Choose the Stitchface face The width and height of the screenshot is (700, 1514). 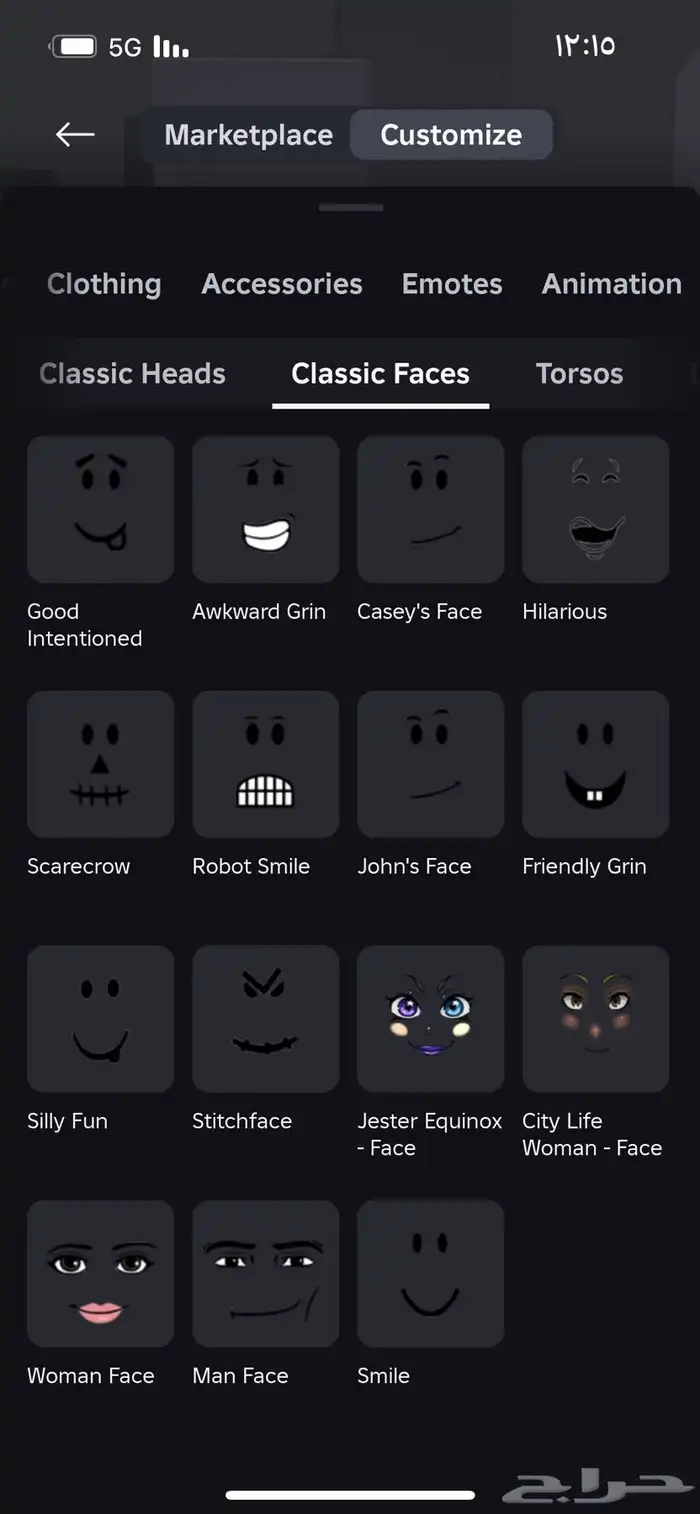pyautogui.click(x=265, y=1019)
